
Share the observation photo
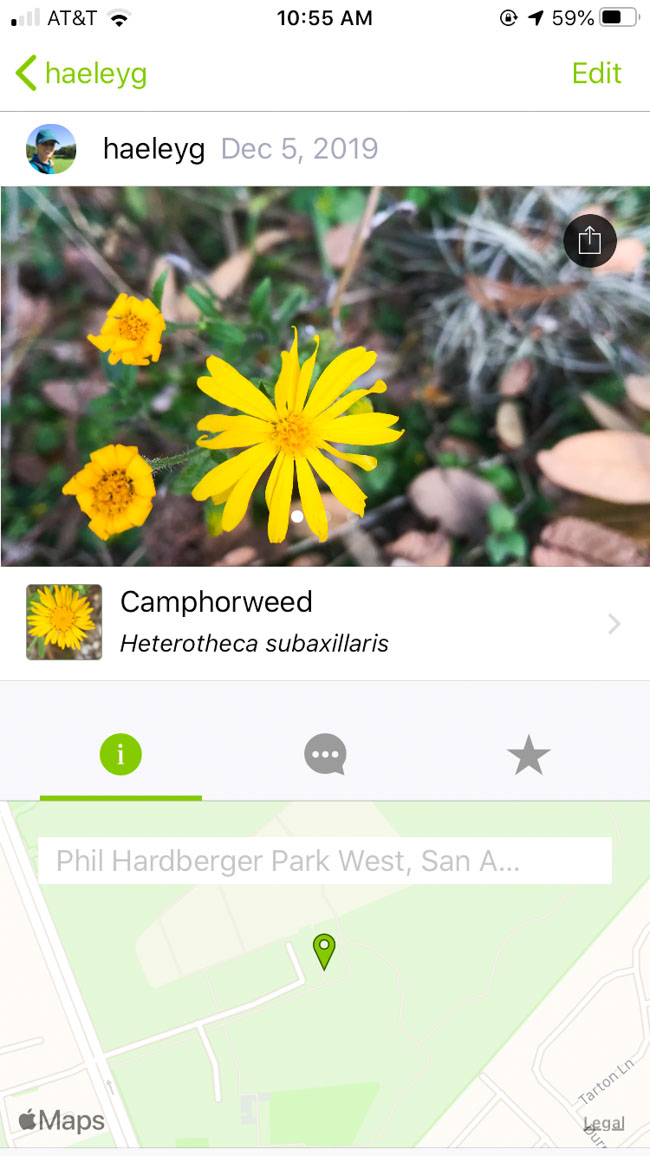(x=590, y=240)
